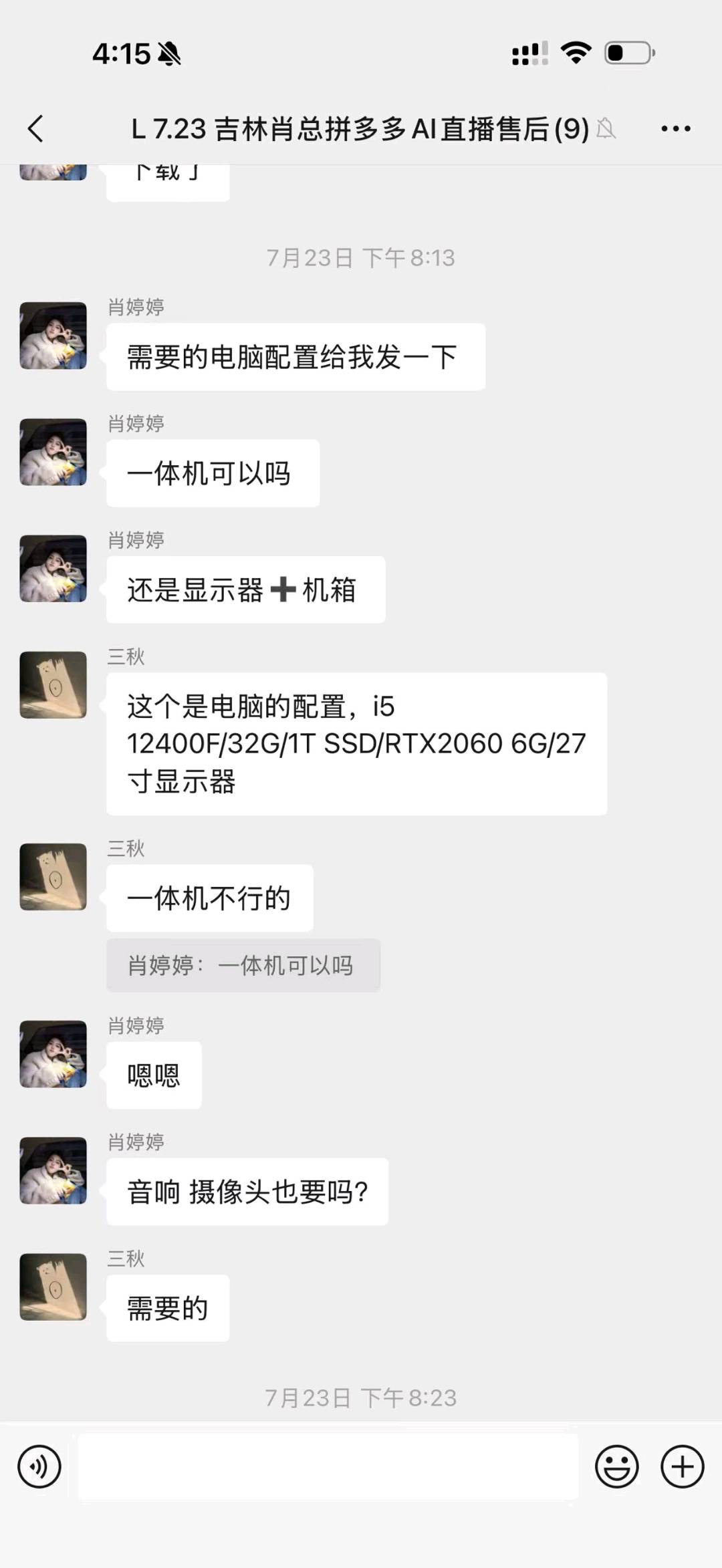Open 肖婷婷's profile avatar
722x1568 pixels.
(x=53, y=336)
